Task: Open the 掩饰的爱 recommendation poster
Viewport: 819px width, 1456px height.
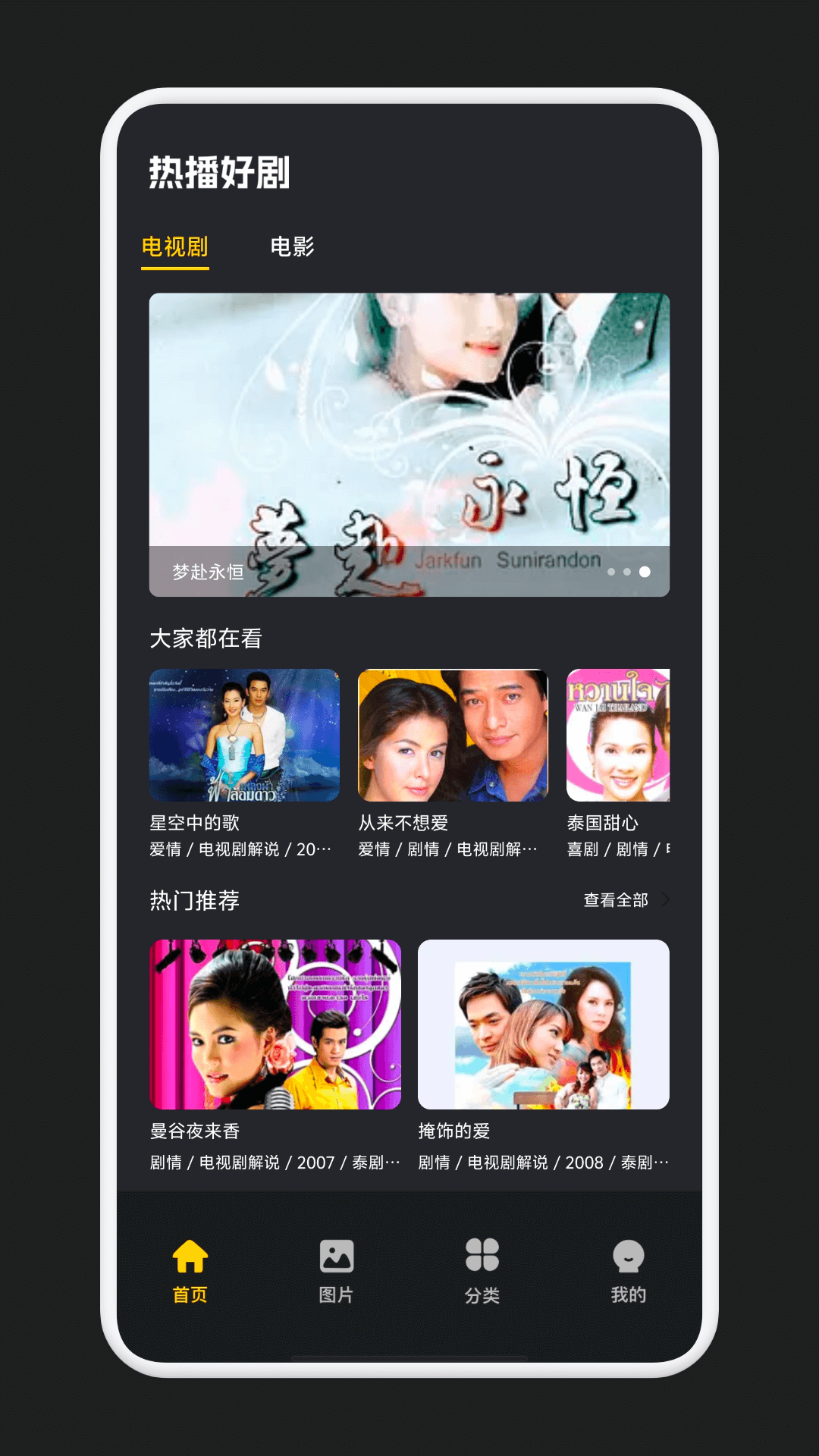Action: point(543,1022)
